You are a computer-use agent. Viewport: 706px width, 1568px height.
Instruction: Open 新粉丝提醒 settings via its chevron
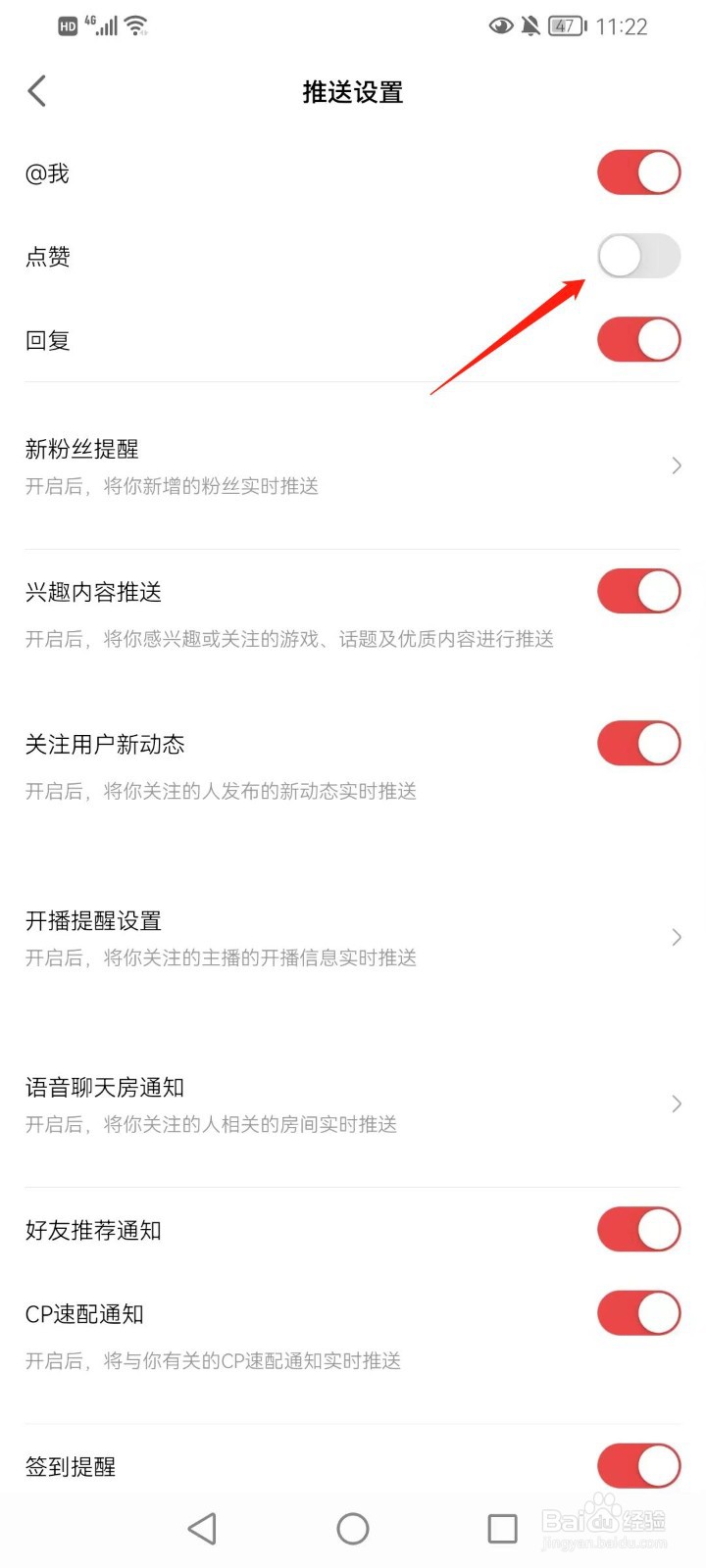coord(676,465)
